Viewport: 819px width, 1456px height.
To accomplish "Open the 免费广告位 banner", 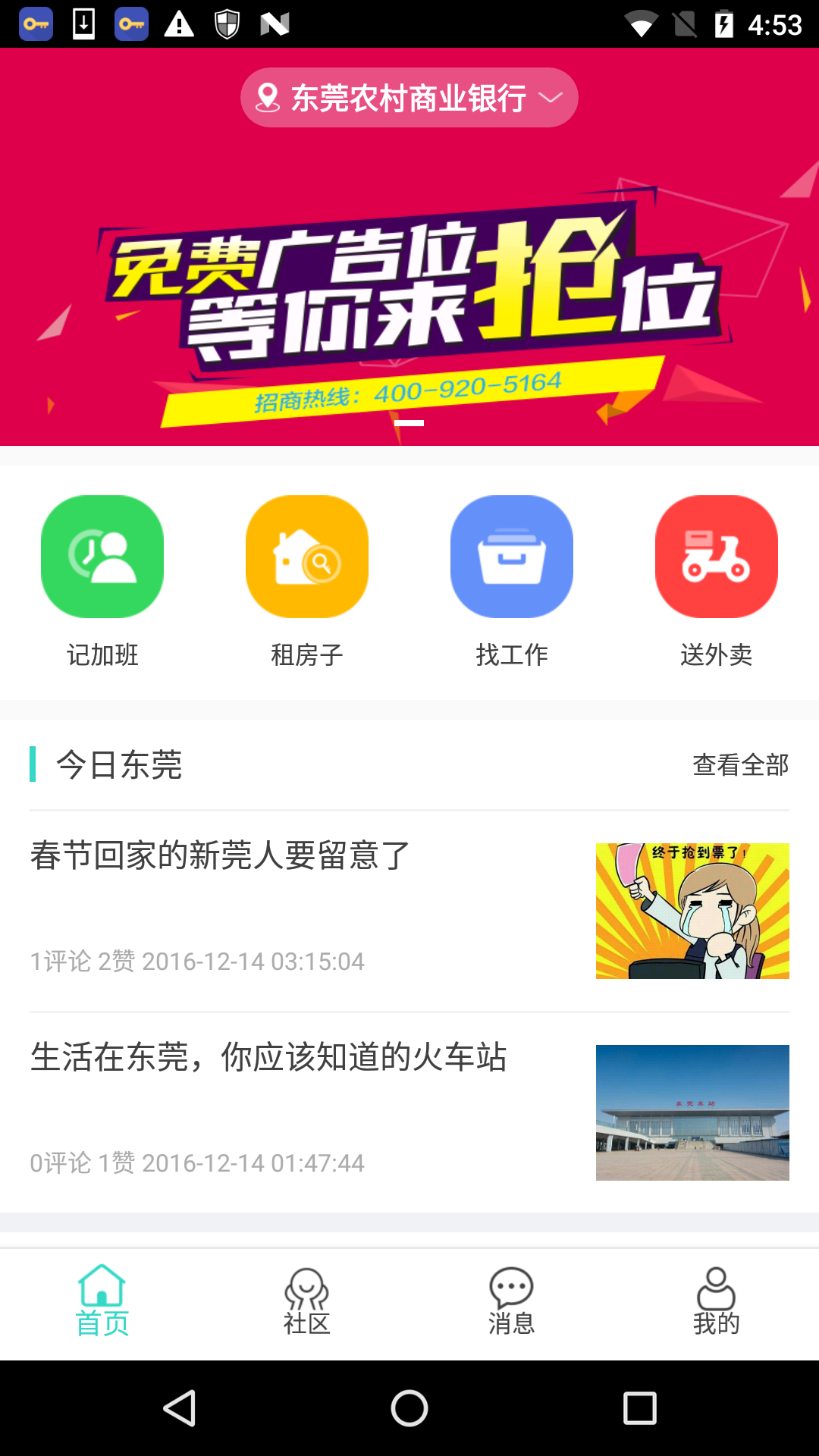I will 409,303.
